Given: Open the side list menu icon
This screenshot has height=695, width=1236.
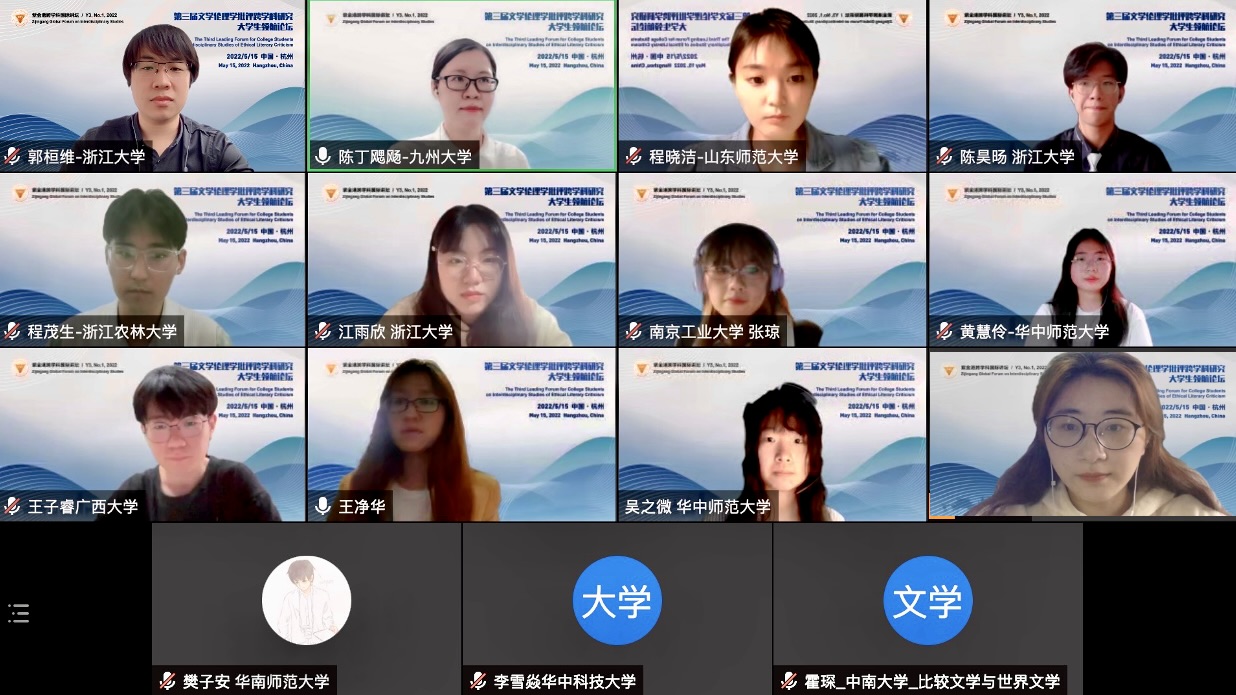Looking at the screenshot, I should pyautogui.click(x=18, y=613).
